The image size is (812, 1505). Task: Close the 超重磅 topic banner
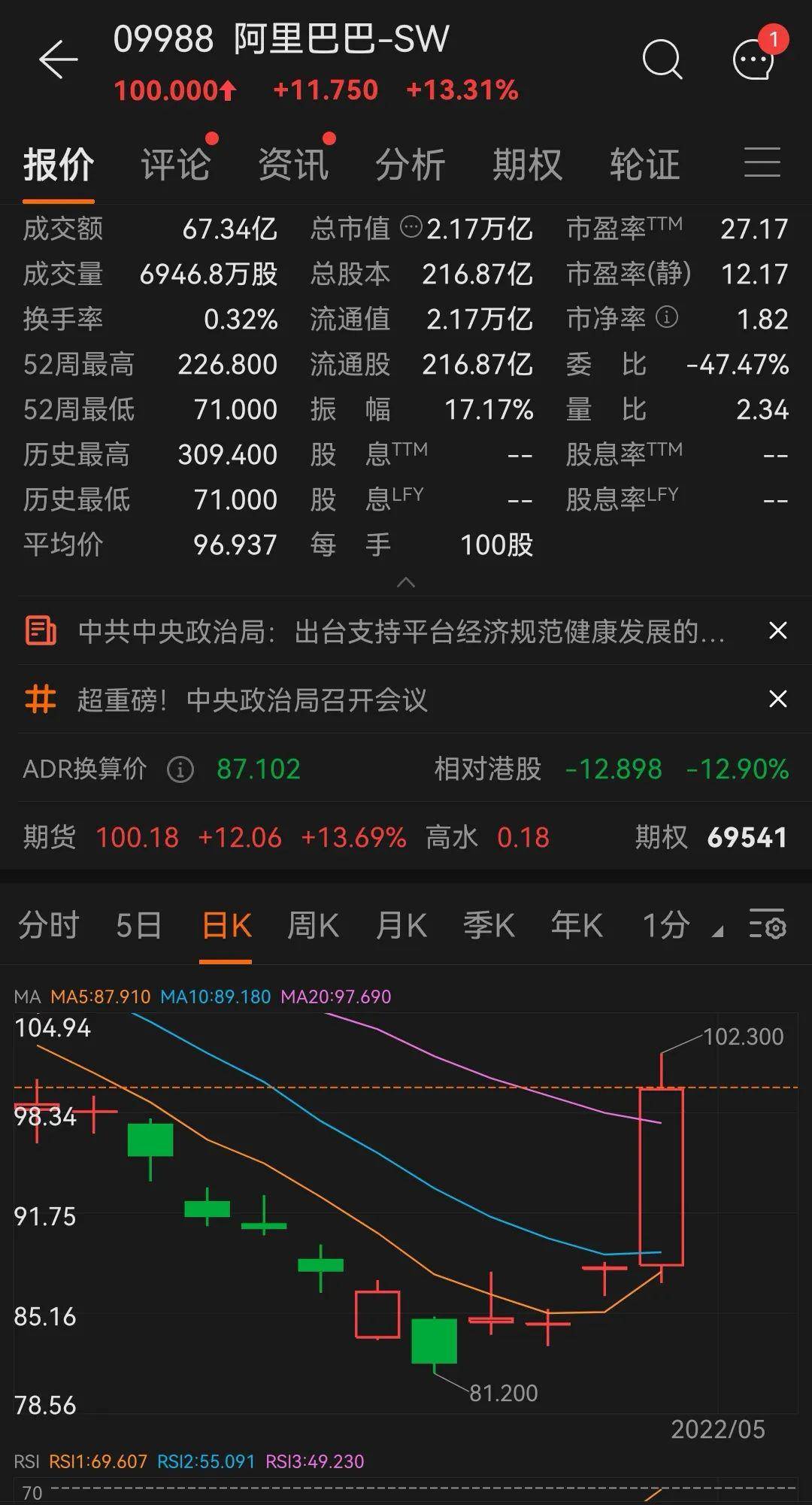coord(778,699)
